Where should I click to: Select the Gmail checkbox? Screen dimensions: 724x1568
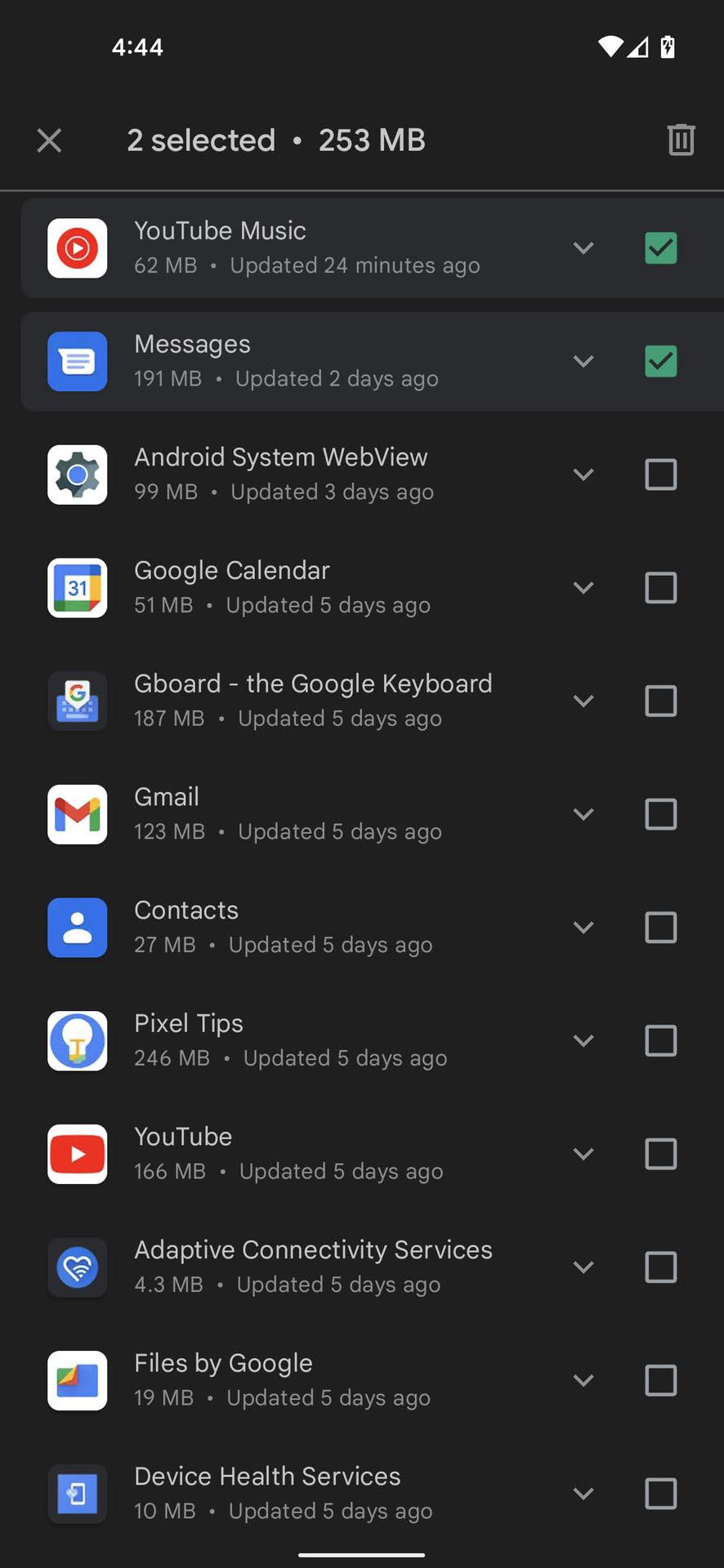pyautogui.click(x=660, y=814)
